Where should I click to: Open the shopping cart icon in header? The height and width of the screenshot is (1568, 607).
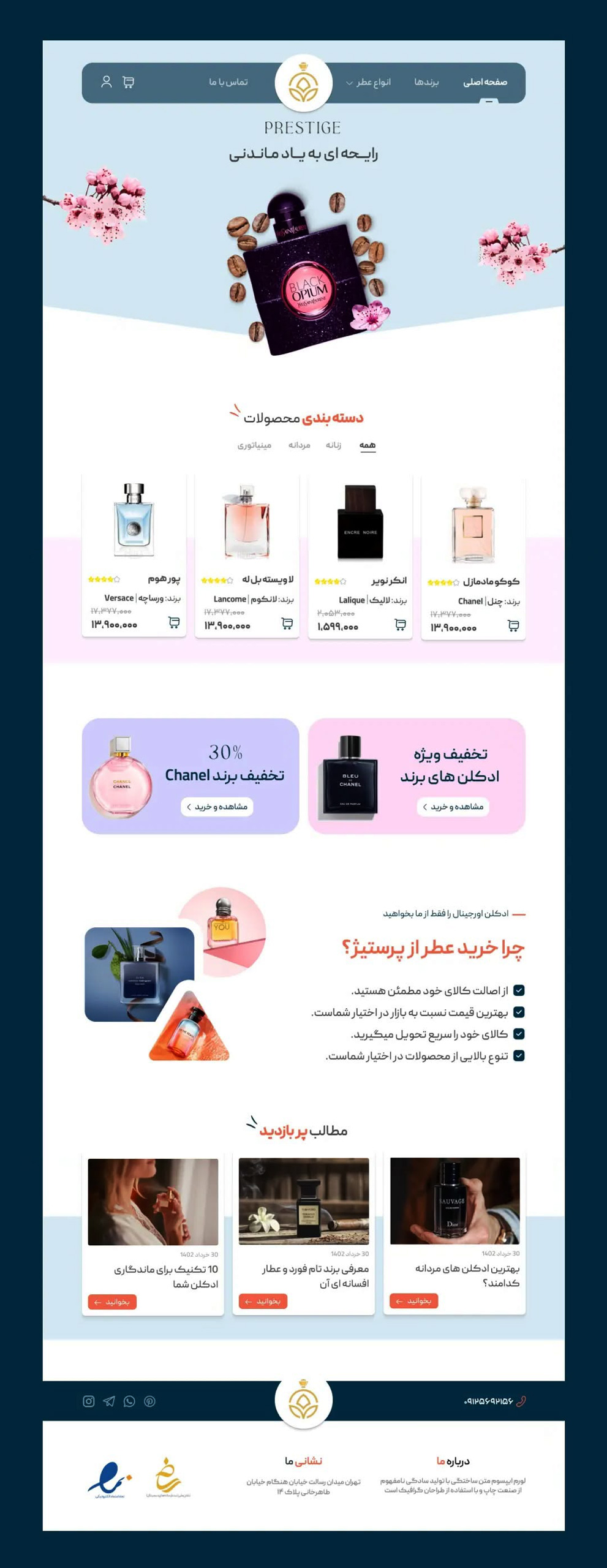tap(129, 82)
